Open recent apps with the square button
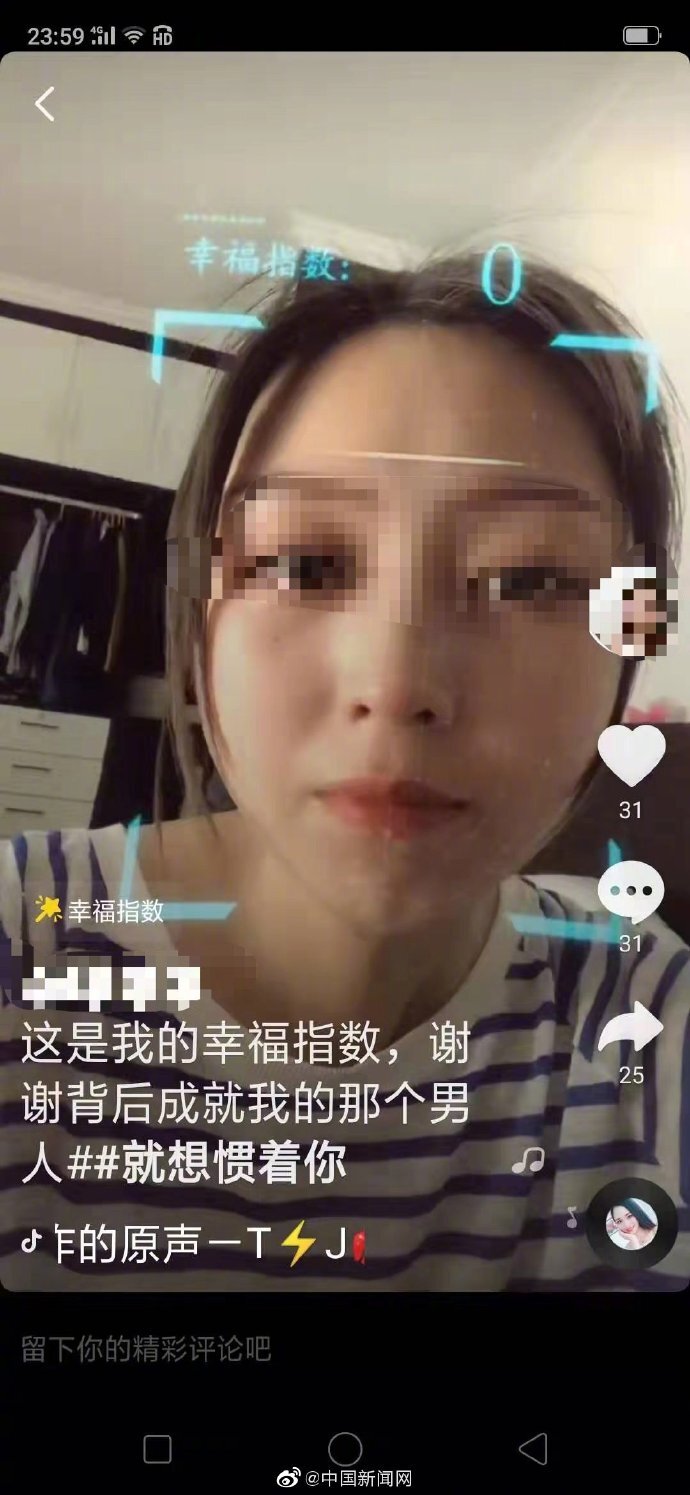Screen dimensions: 690x1495 (x=157, y=1449)
